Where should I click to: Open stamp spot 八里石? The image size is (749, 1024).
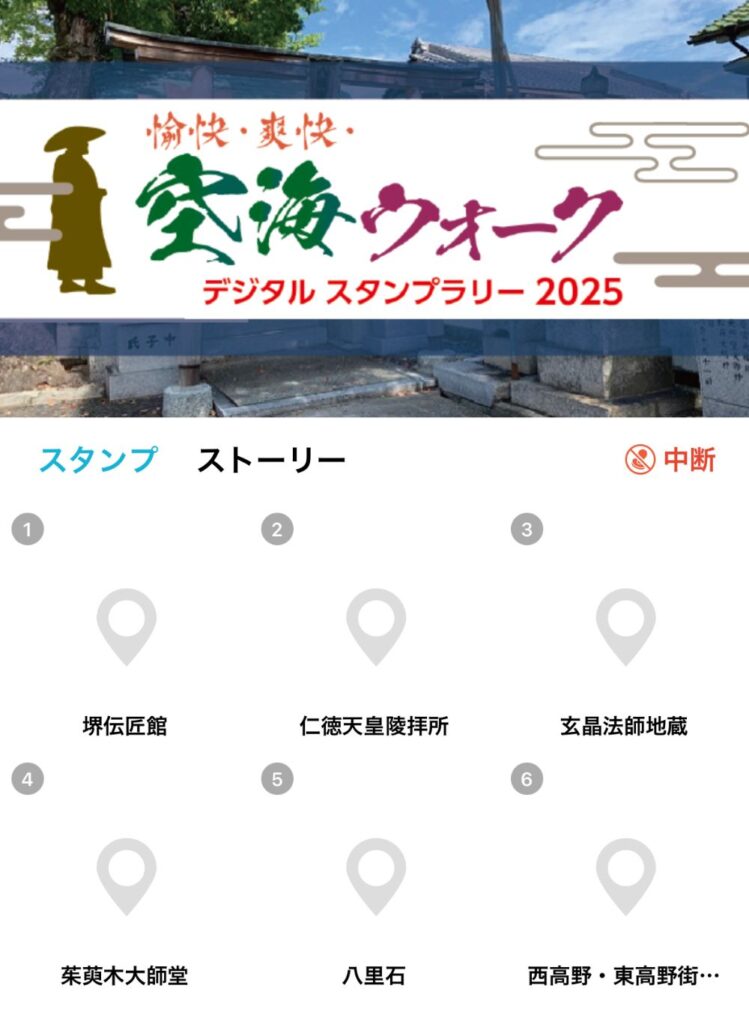(375, 890)
